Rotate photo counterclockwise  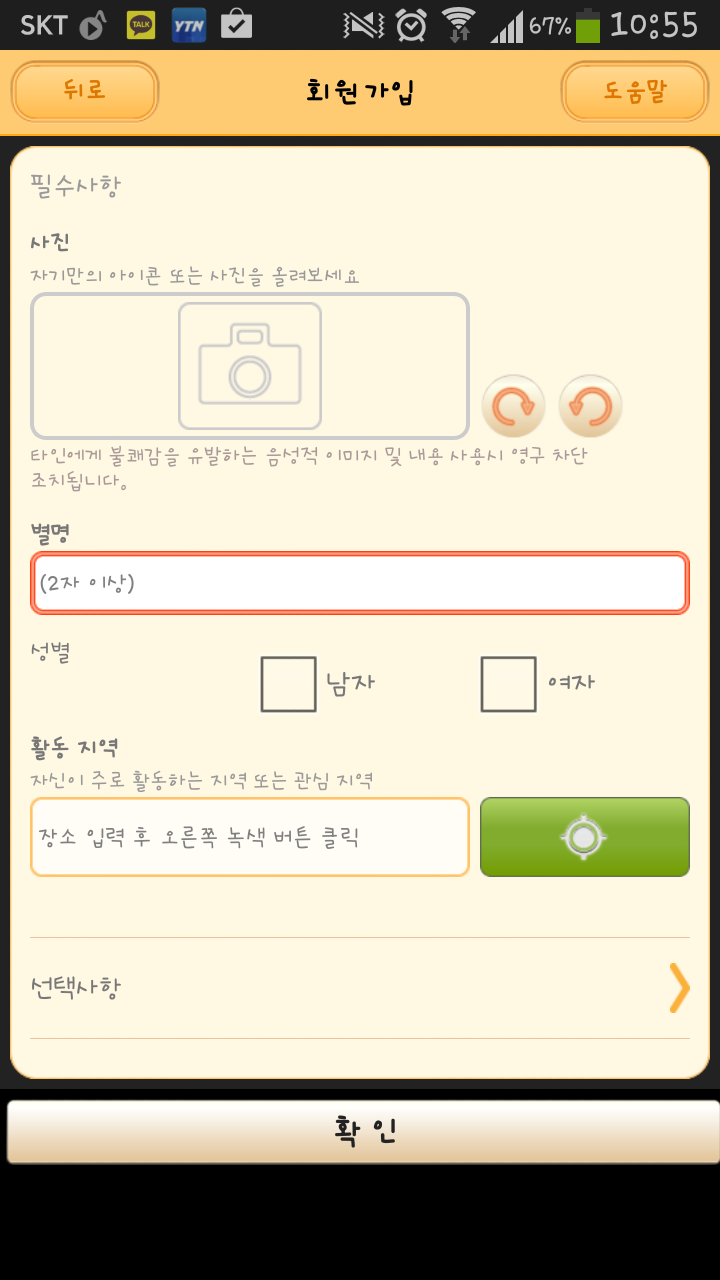pos(590,406)
